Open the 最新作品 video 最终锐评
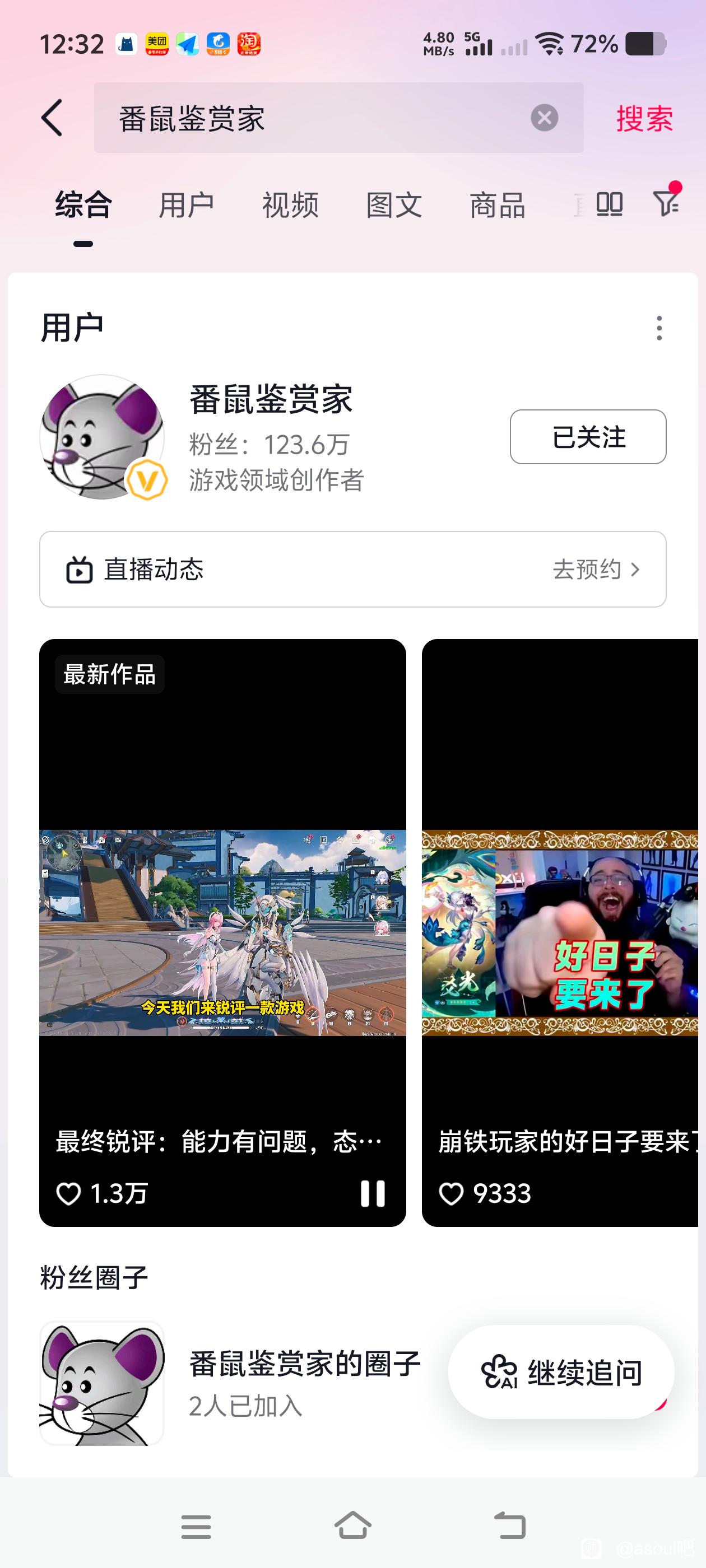 pos(222,932)
